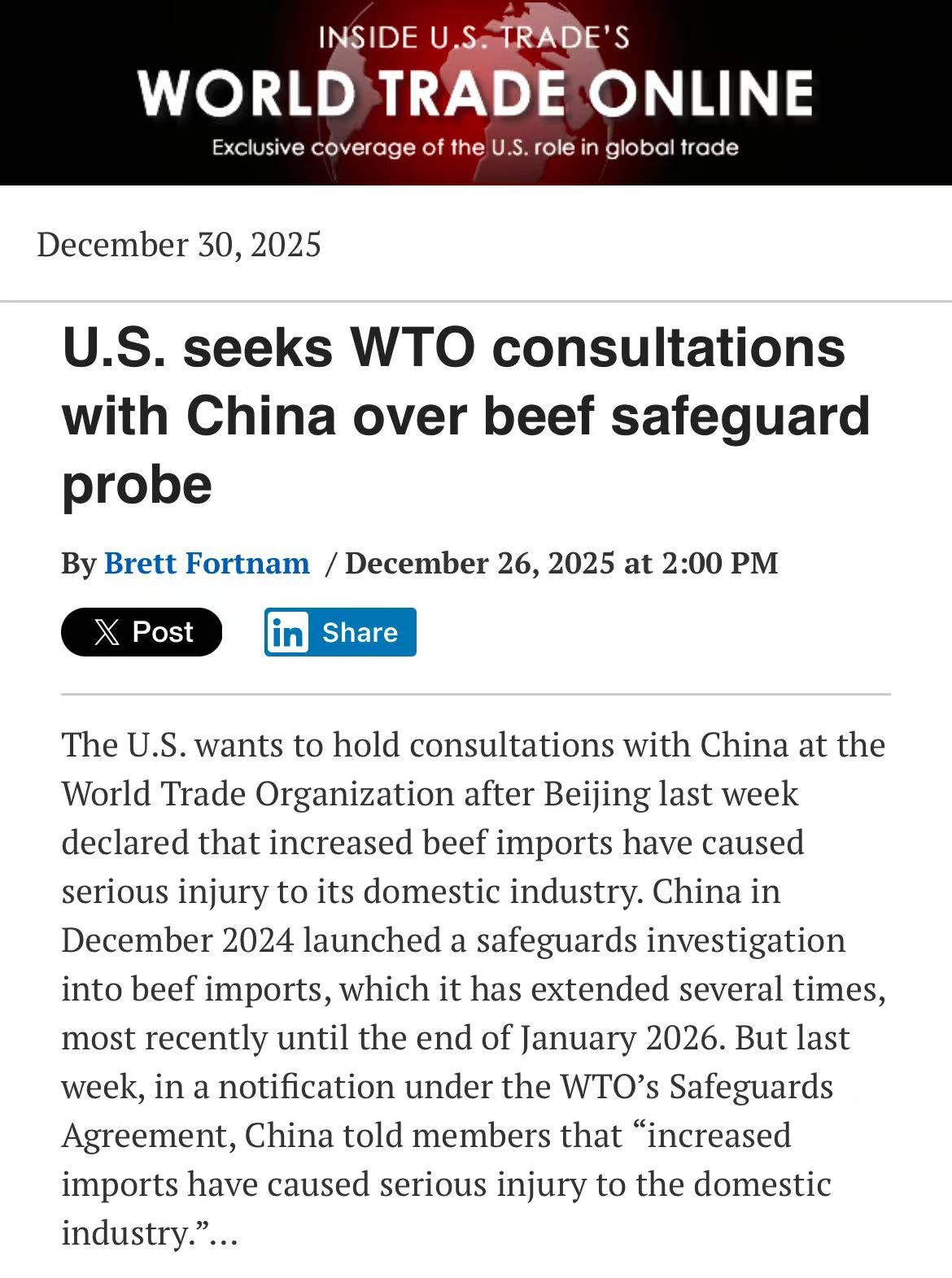The width and height of the screenshot is (952, 1278).
Task: Open author Brett Fortnam's page
Action: [x=207, y=563]
